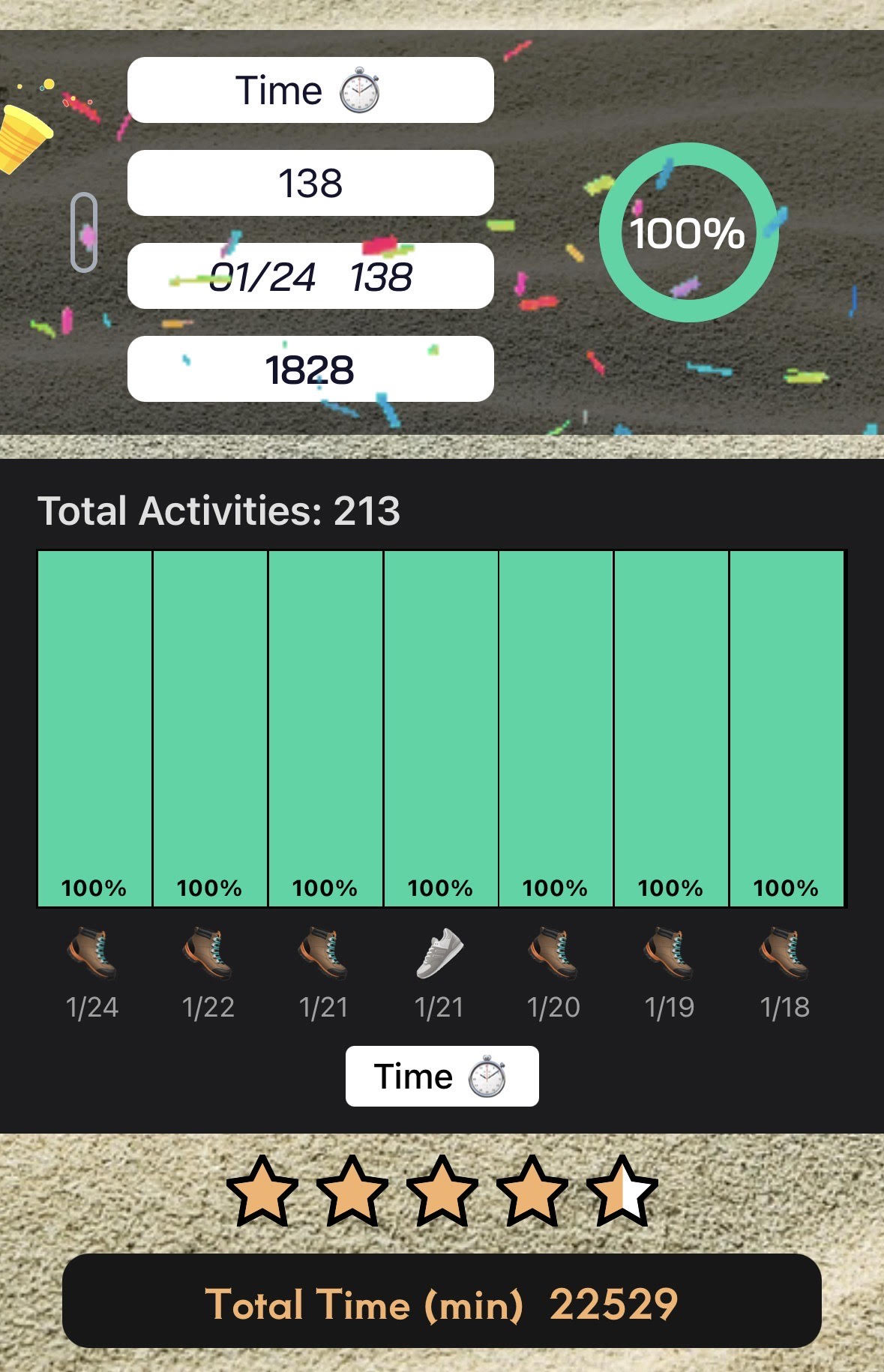Open the Time metric selector below the chart
Viewport: 884px width, 1372px height.
click(441, 1075)
